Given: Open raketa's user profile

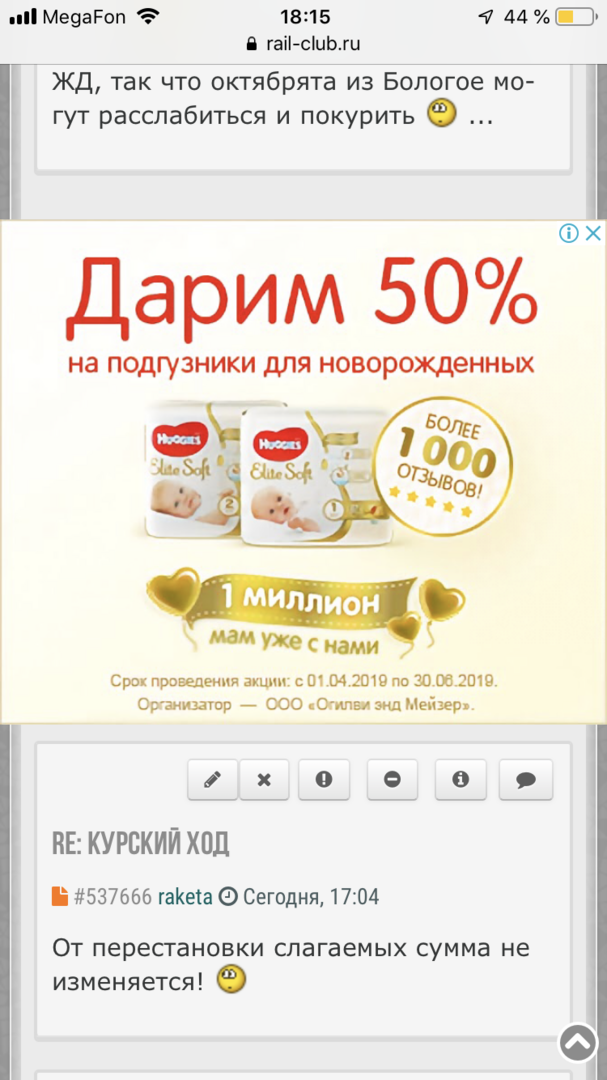Looking at the screenshot, I should [x=185, y=897].
